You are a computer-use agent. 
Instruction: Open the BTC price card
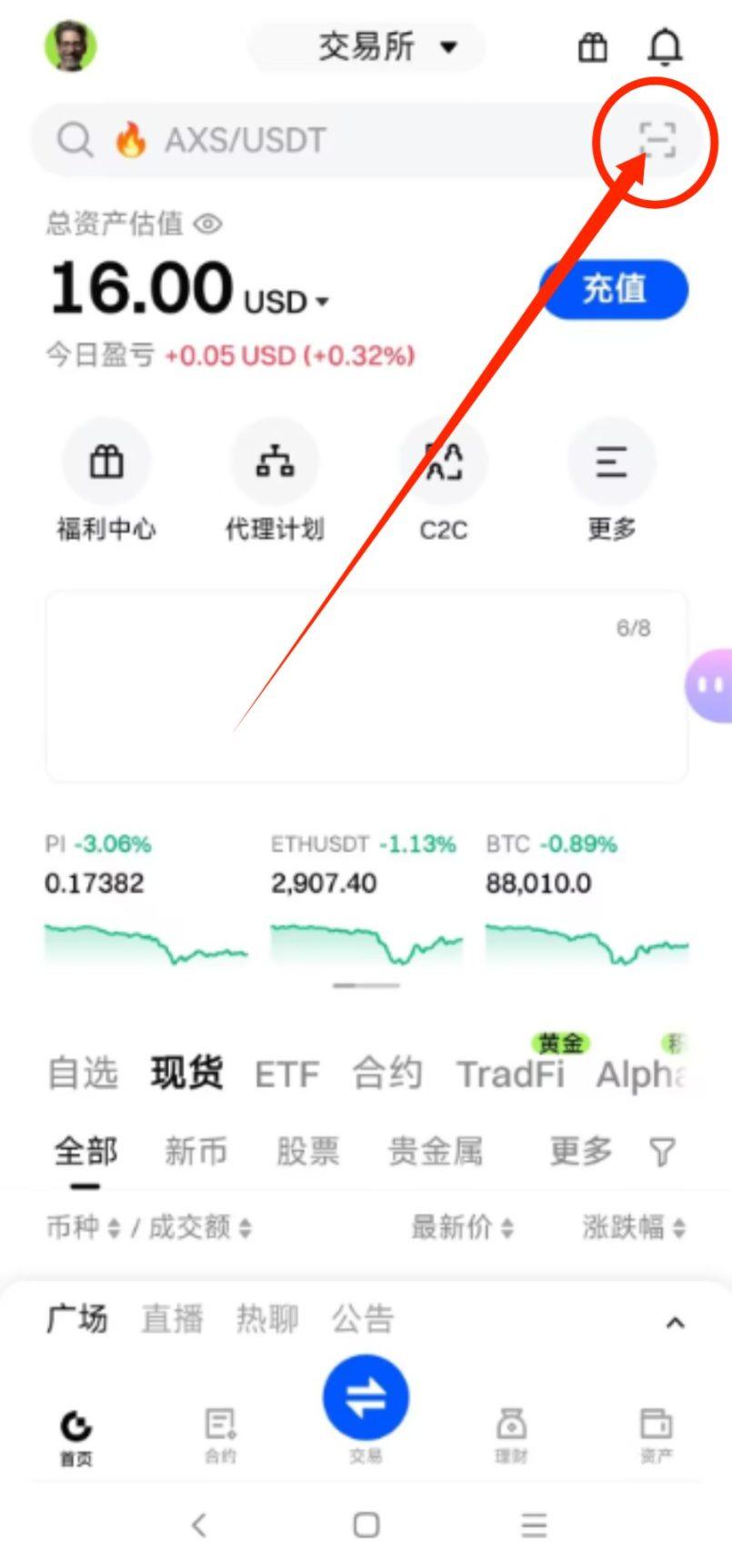tap(587, 900)
